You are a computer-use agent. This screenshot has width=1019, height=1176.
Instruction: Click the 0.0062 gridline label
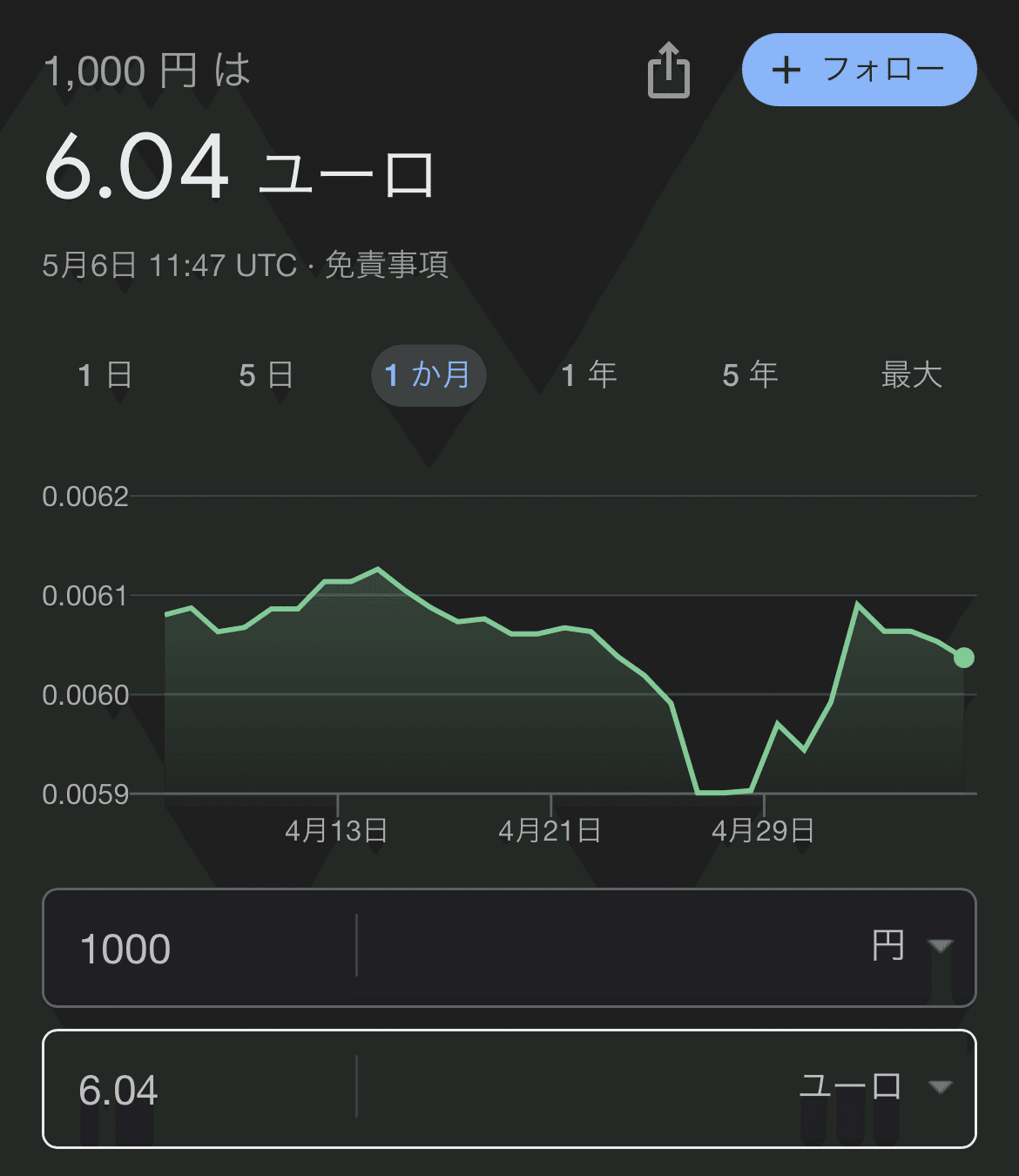[87, 497]
